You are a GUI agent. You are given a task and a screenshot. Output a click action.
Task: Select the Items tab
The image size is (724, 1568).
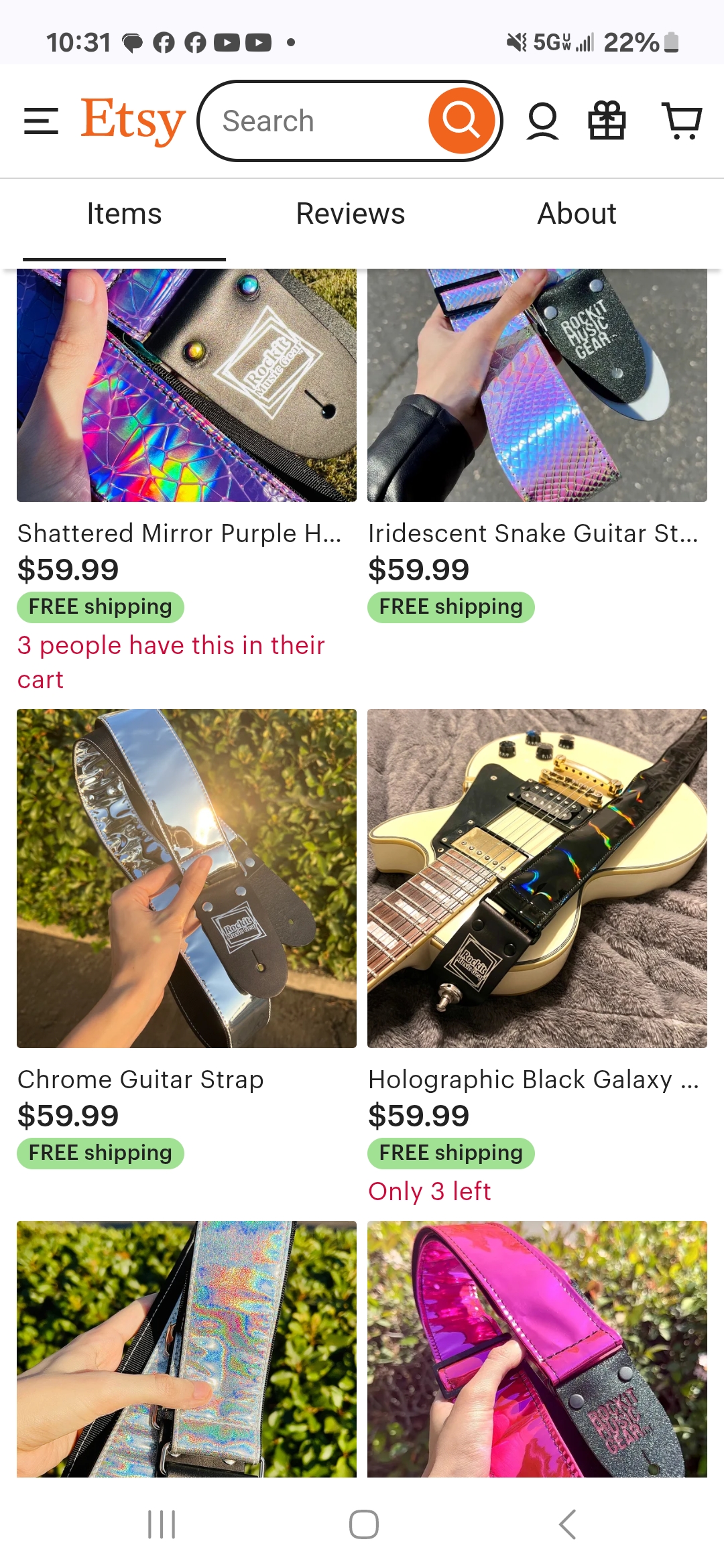[x=124, y=214]
